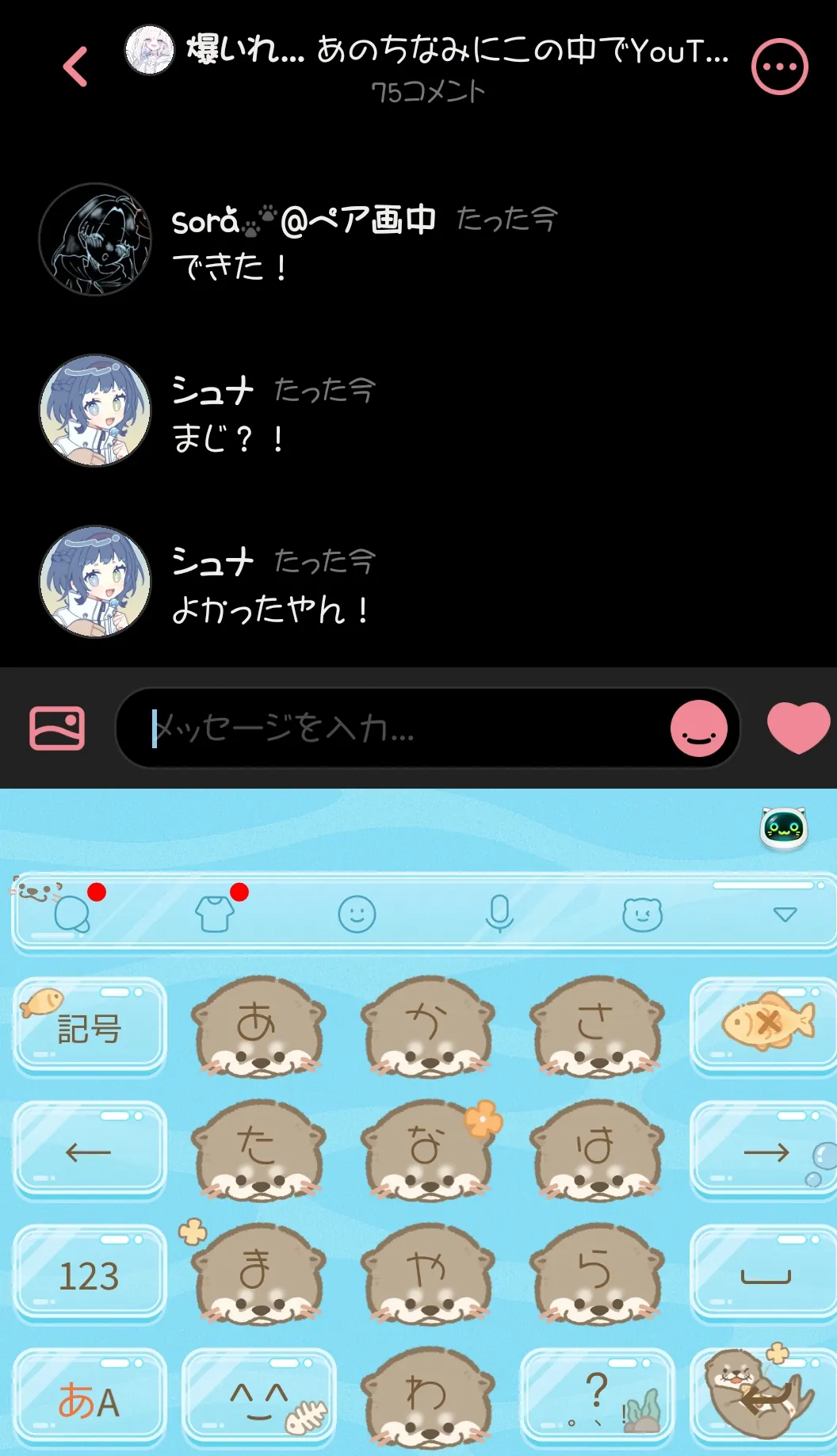This screenshot has width=837, height=1456.
Task: Open the keyboard emoji smiley panel
Action: pyautogui.click(x=357, y=914)
